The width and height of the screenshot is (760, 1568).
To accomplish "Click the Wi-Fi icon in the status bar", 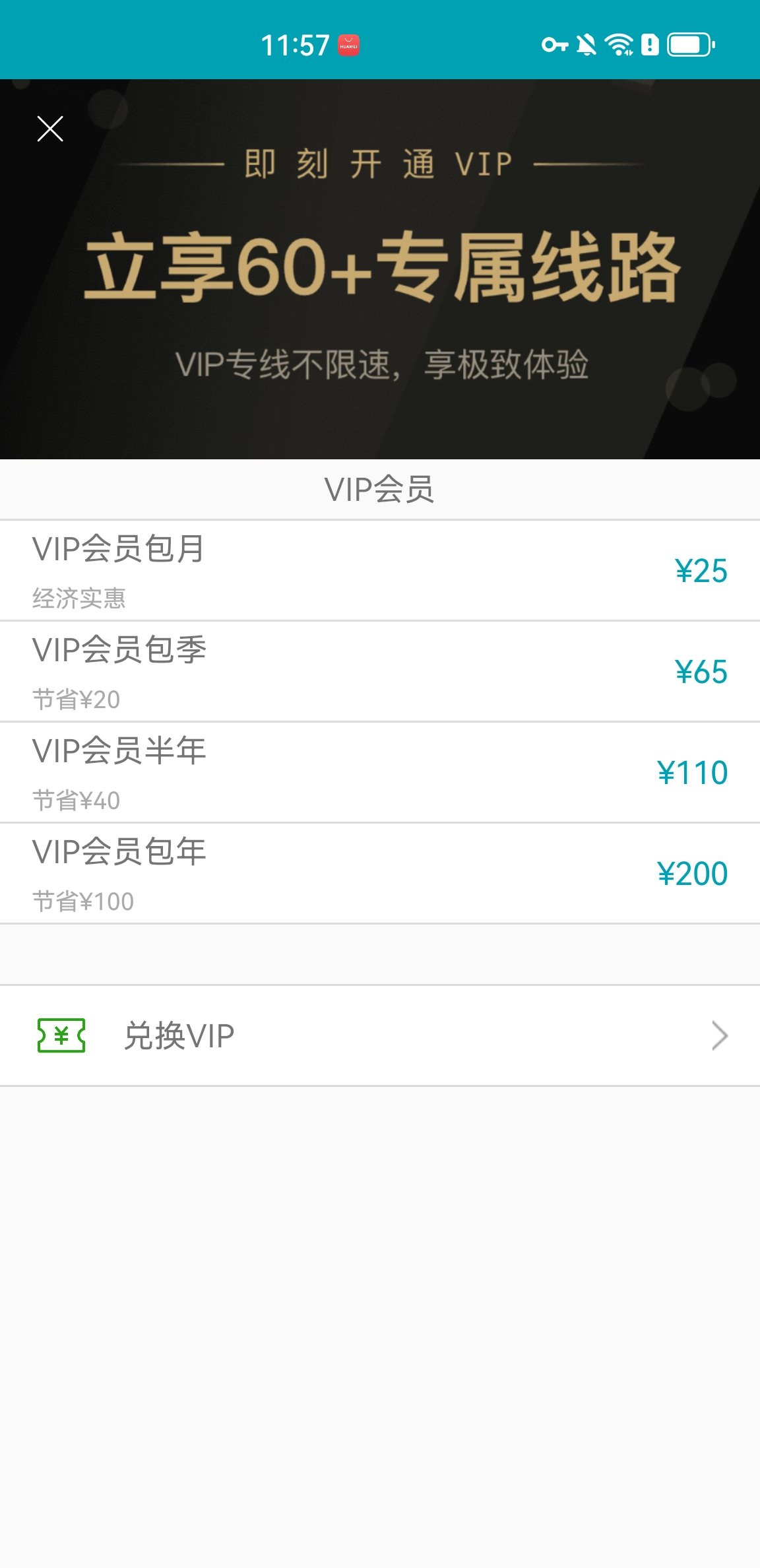I will (619, 44).
